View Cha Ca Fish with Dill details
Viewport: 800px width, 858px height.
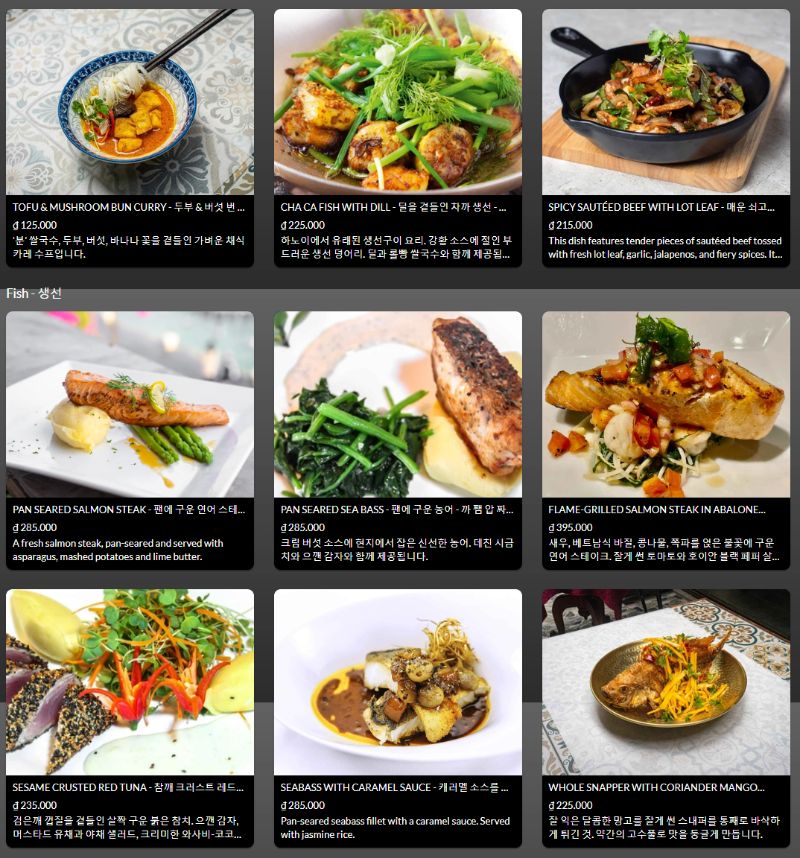tap(397, 103)
